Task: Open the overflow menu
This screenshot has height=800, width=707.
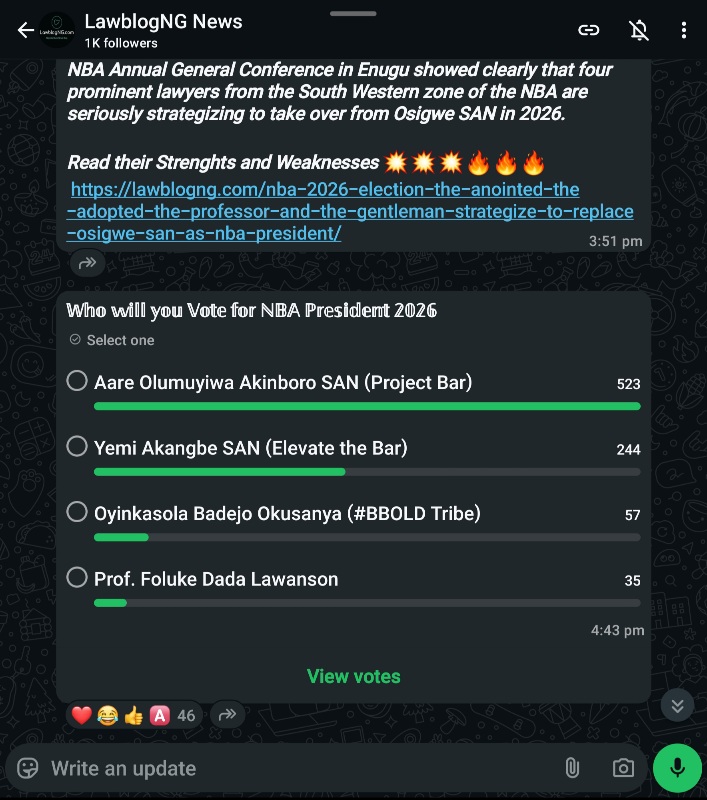Action: click(x=684, y=30)
